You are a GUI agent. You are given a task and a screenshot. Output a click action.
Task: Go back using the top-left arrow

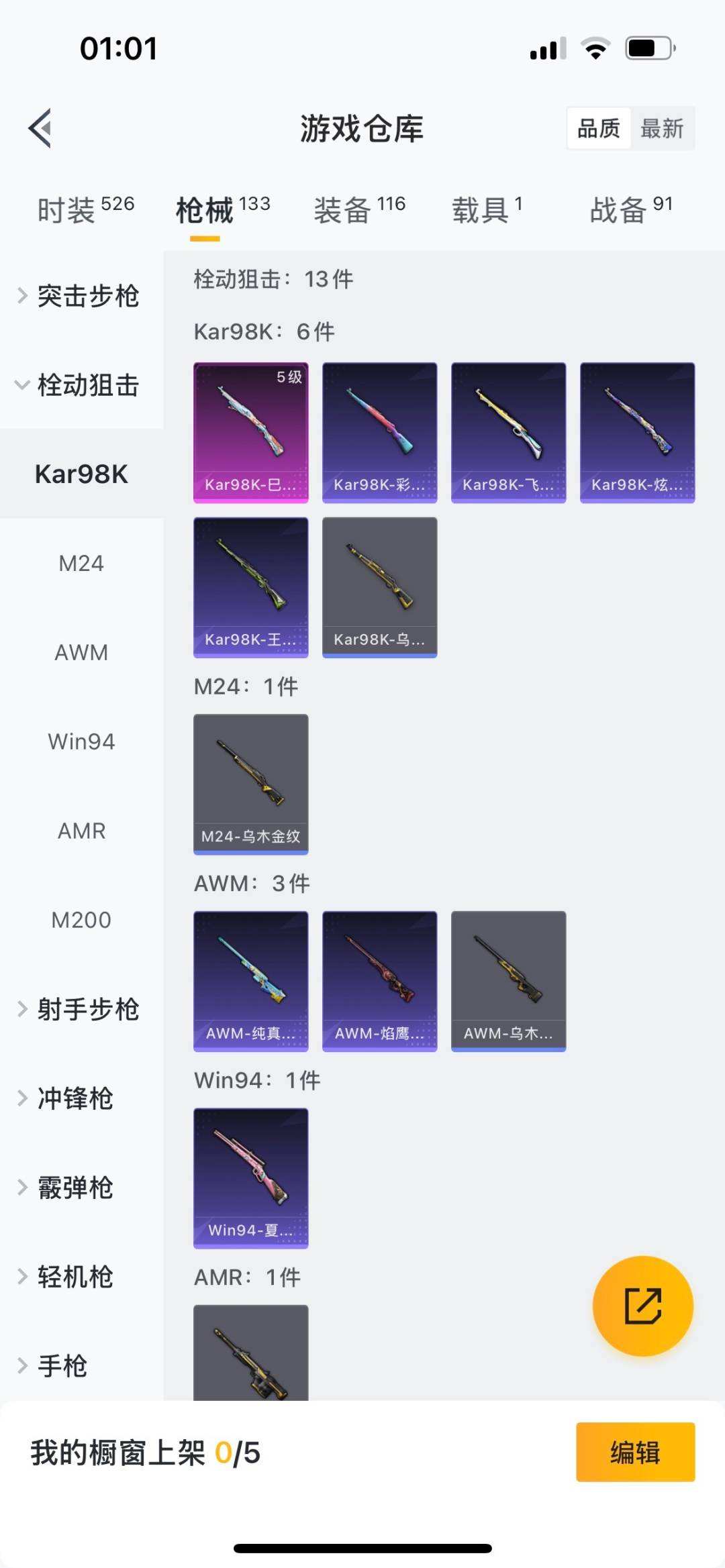[40, 127]
